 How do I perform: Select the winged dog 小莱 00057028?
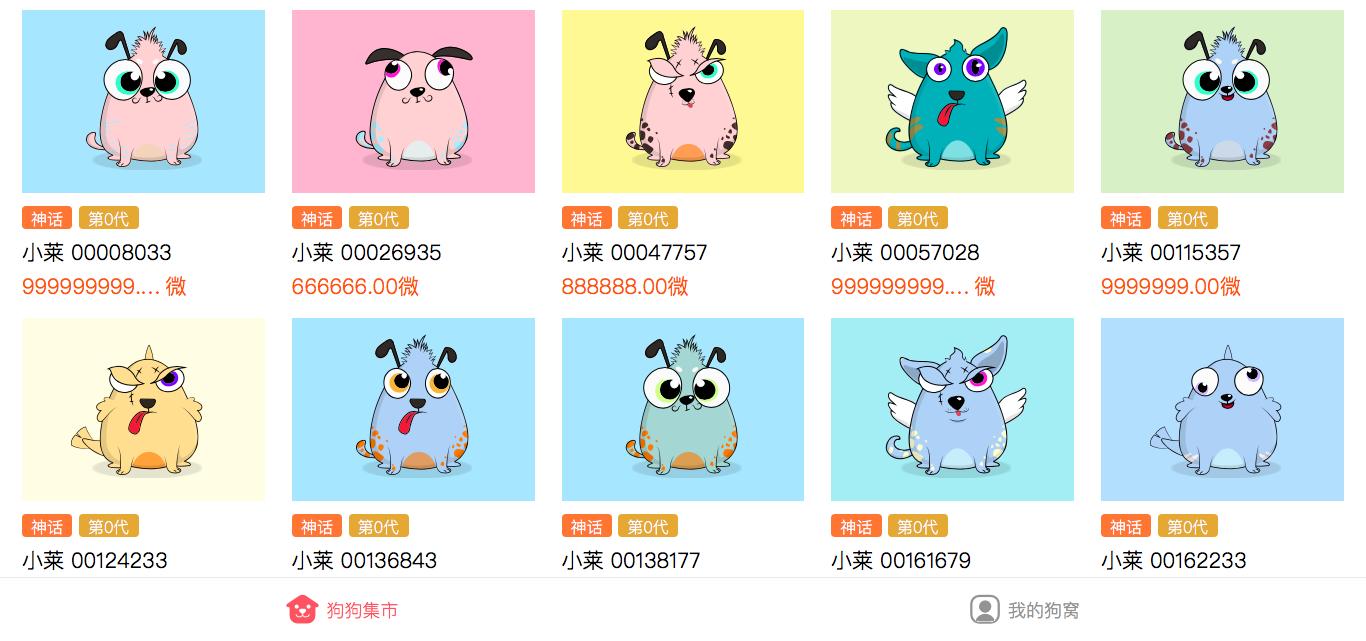tap(952, 102)
